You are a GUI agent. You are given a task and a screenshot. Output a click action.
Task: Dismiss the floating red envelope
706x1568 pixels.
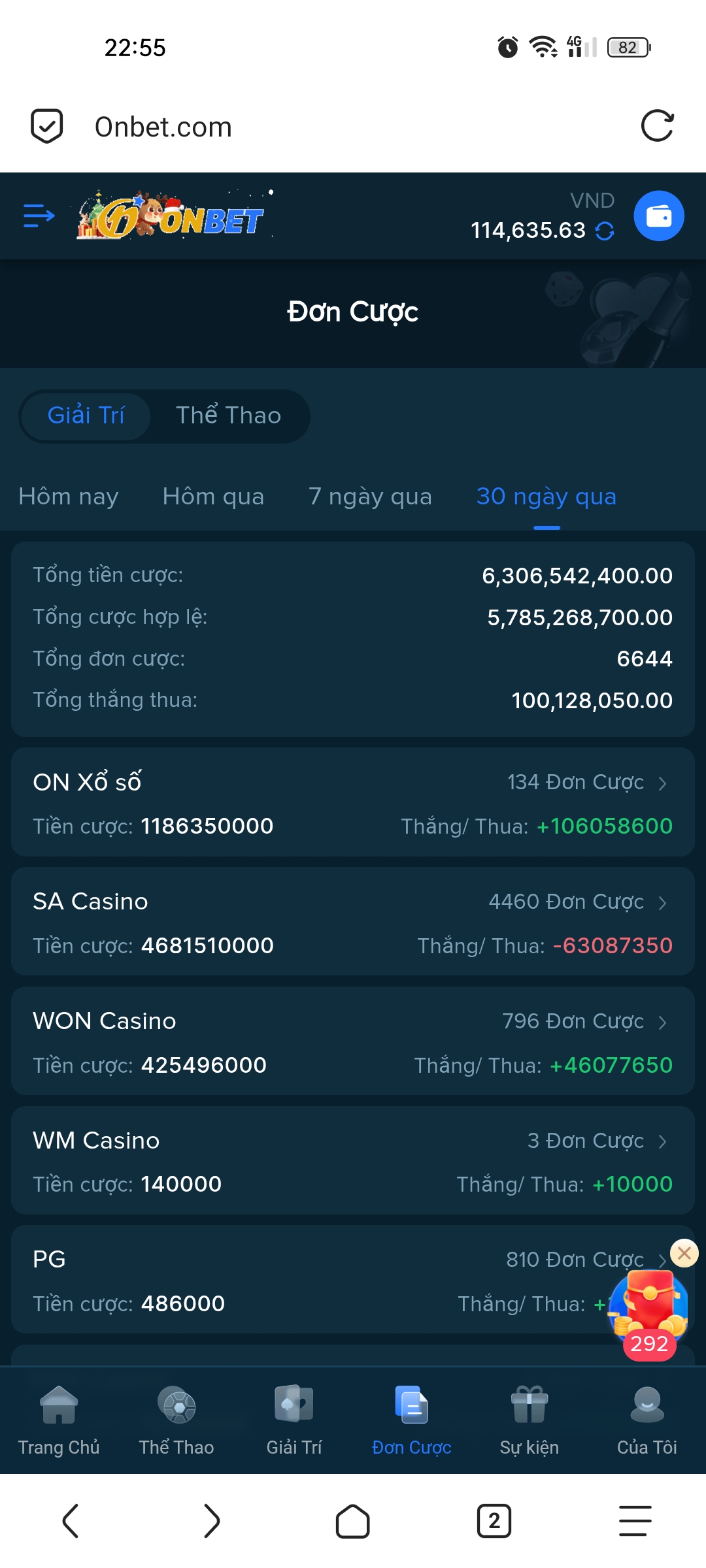pos(684,1253)
